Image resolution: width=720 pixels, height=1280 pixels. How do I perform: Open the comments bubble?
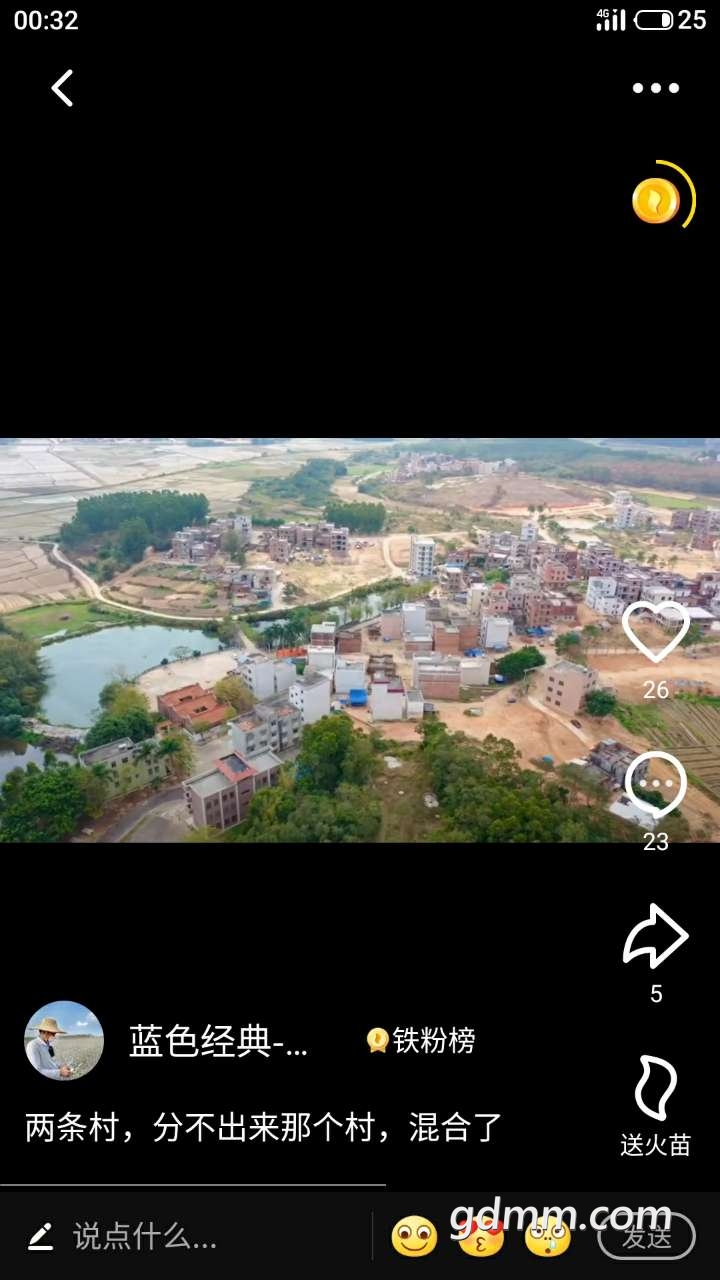pyautogui.click(x=656, y=784)
